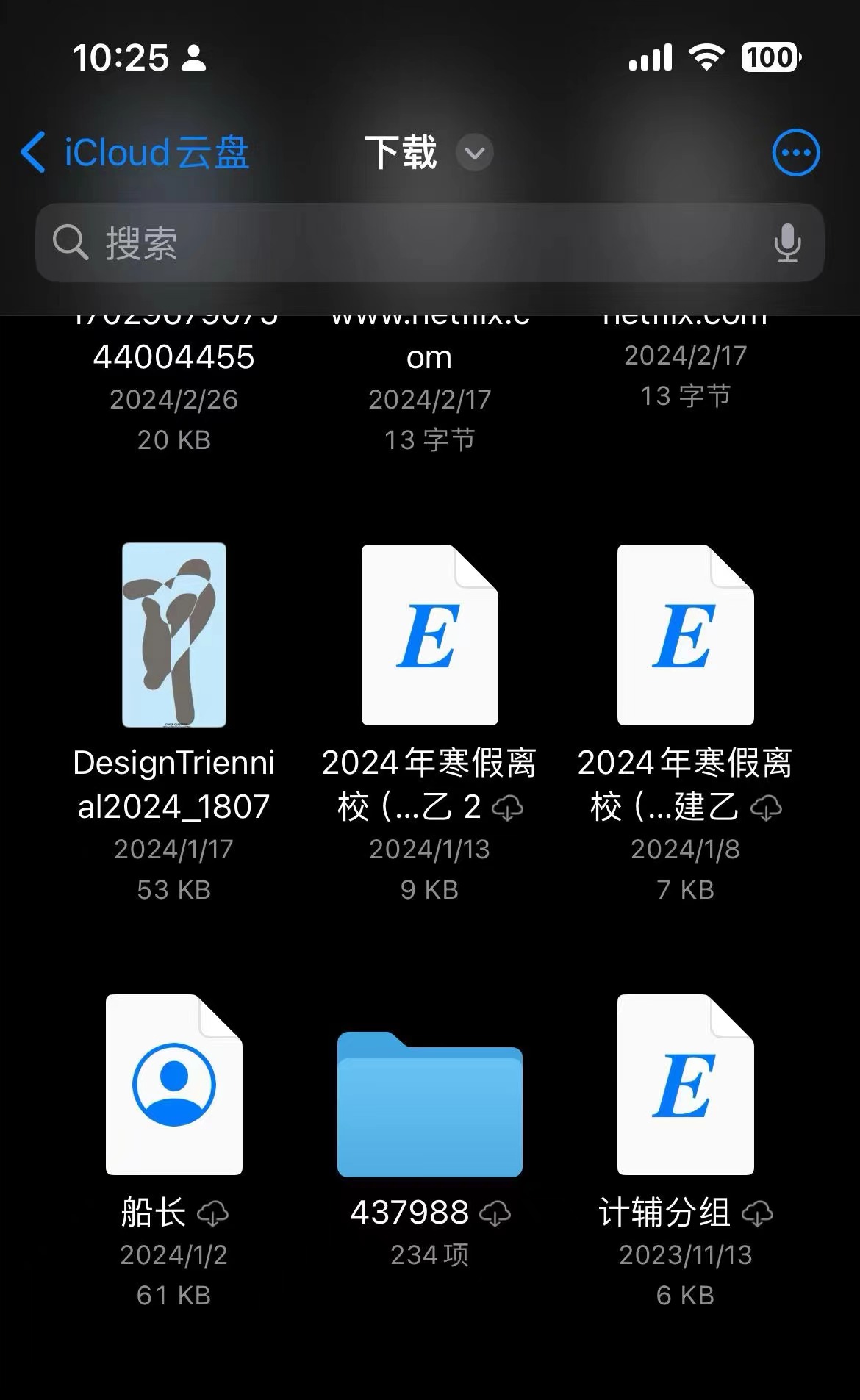Open 2024年寒假离校 file dated 2024/1/8

point(685,635)
